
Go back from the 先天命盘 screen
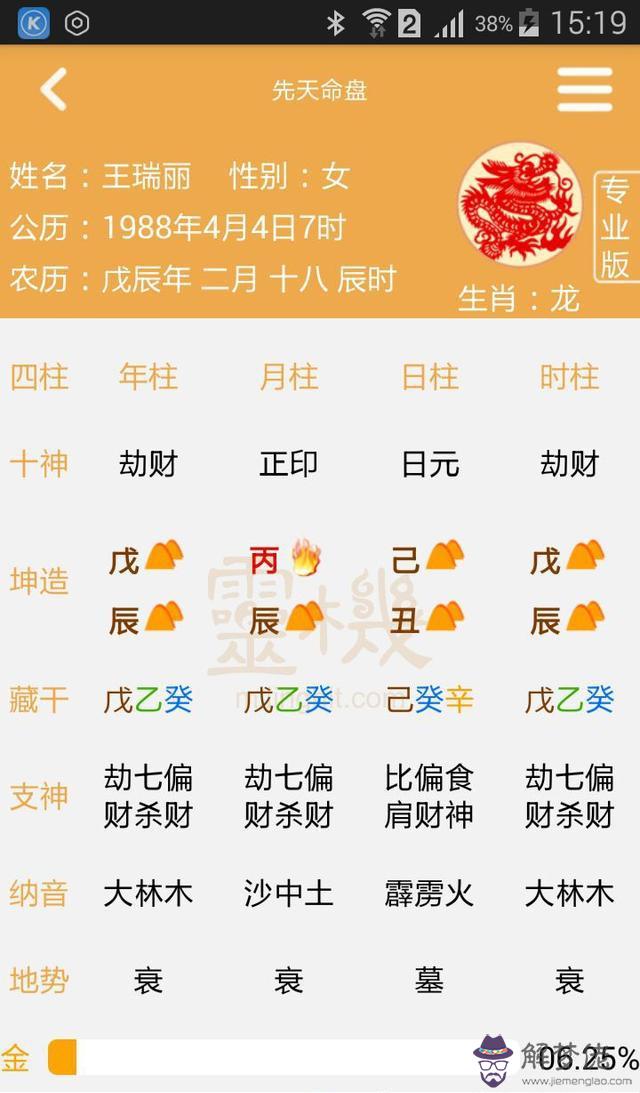[53, 90]
